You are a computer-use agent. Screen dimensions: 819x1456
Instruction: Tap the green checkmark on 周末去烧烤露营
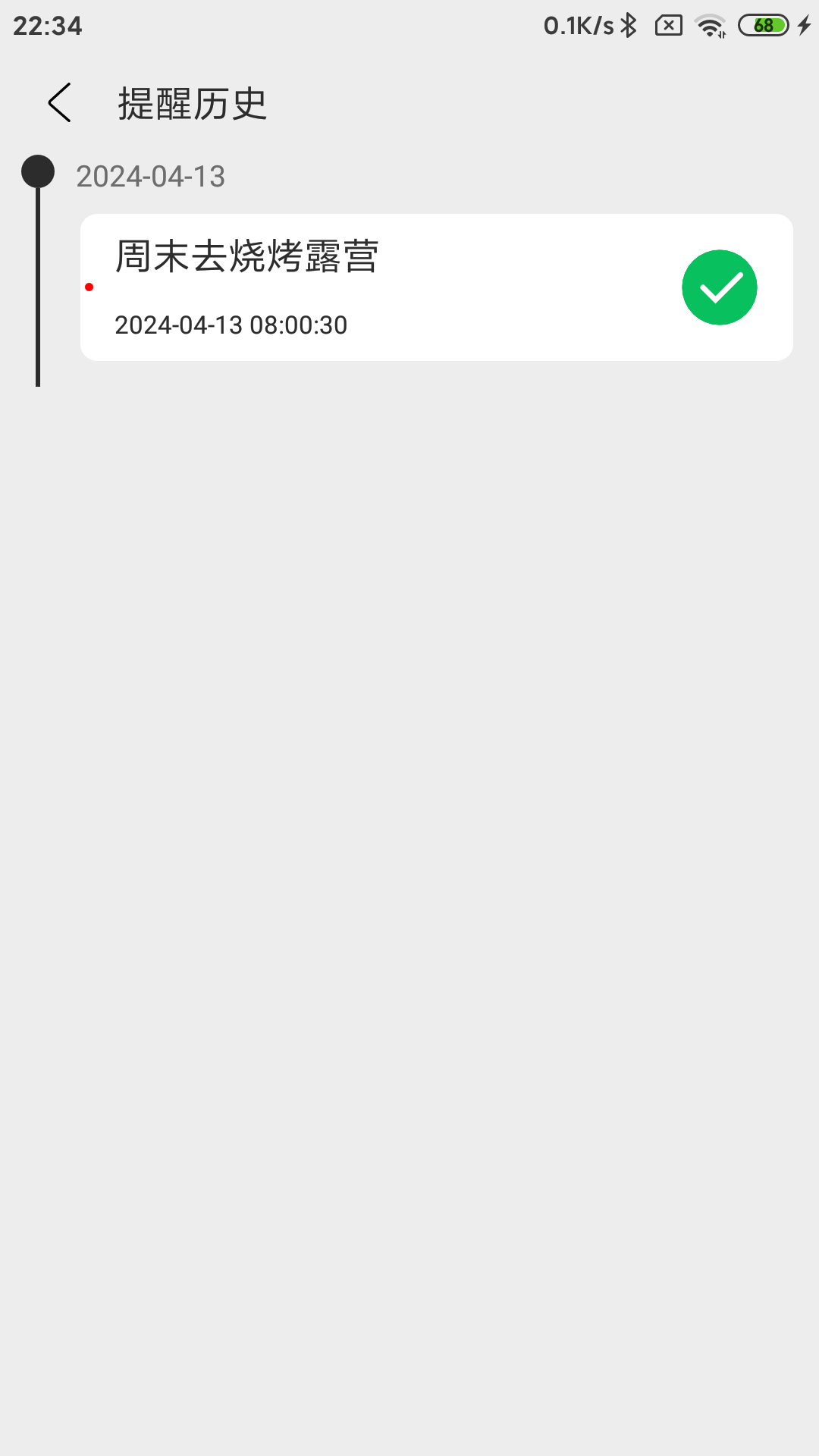click(x=719, y=287)
